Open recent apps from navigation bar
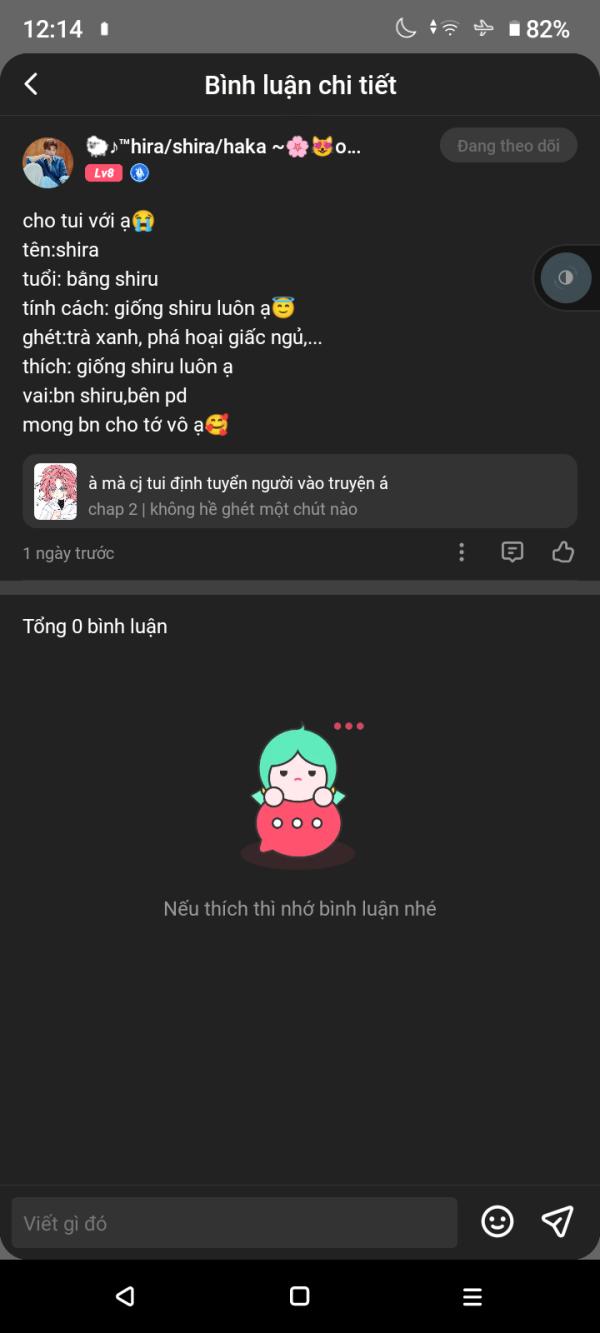This screenshot has width=600, height=1333. tap(473, 1297)
